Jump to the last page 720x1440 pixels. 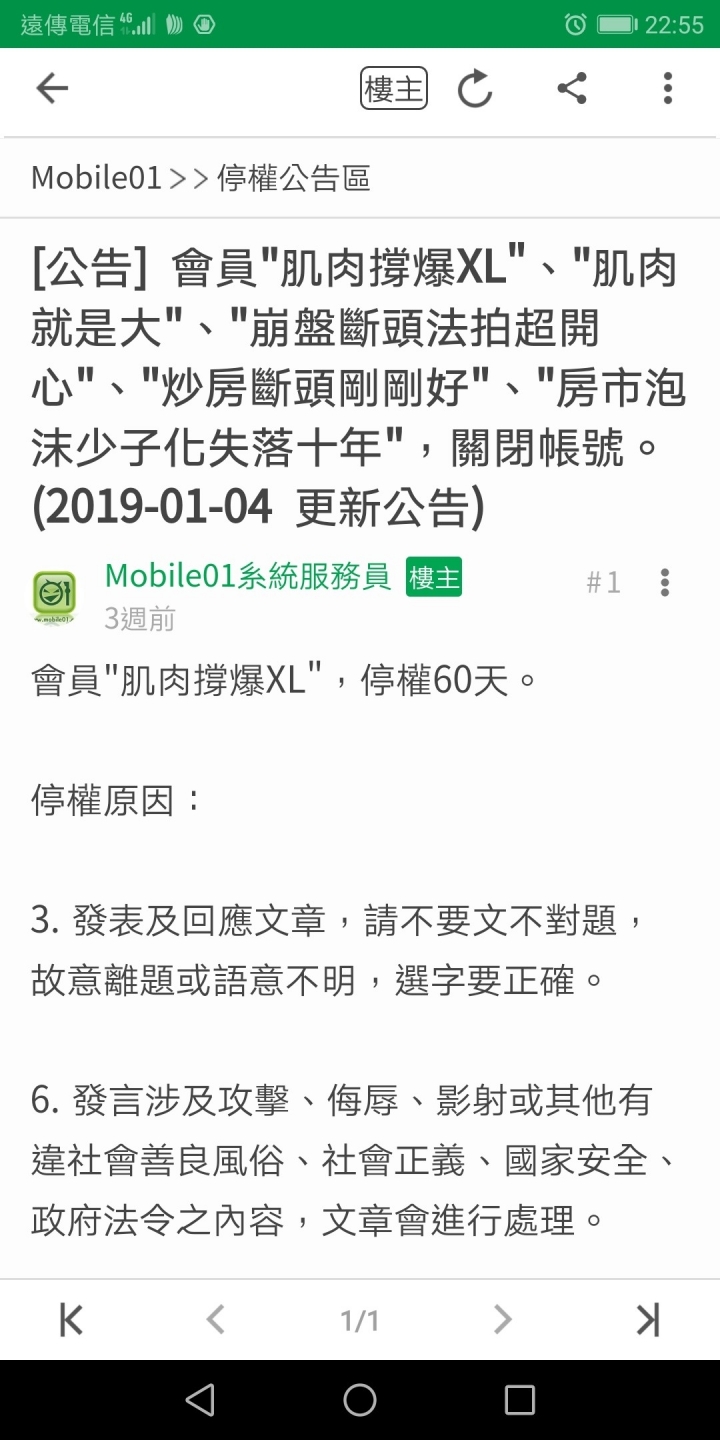[648, 1320]
